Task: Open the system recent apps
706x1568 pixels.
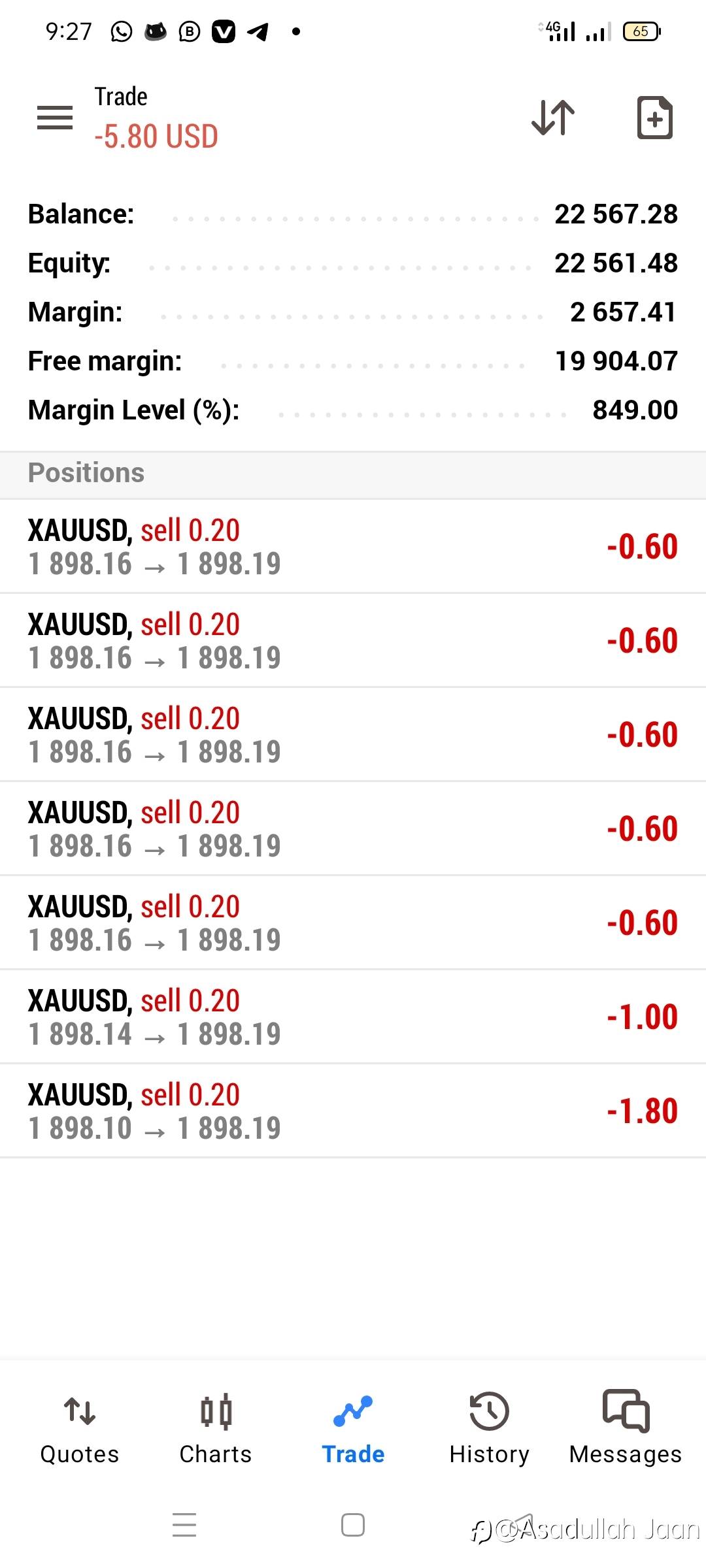Action: pos(184,1525)
